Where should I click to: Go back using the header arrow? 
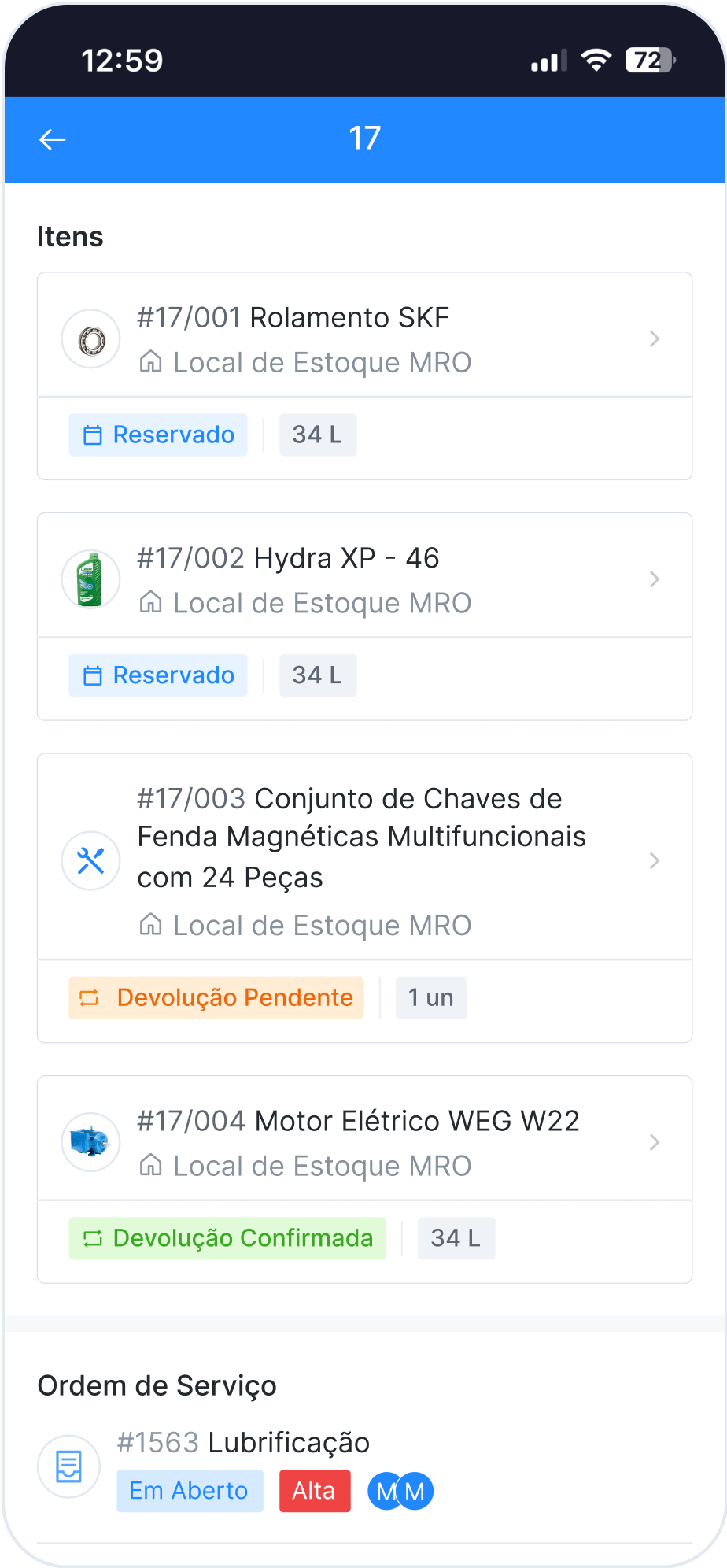coord(53,140)
